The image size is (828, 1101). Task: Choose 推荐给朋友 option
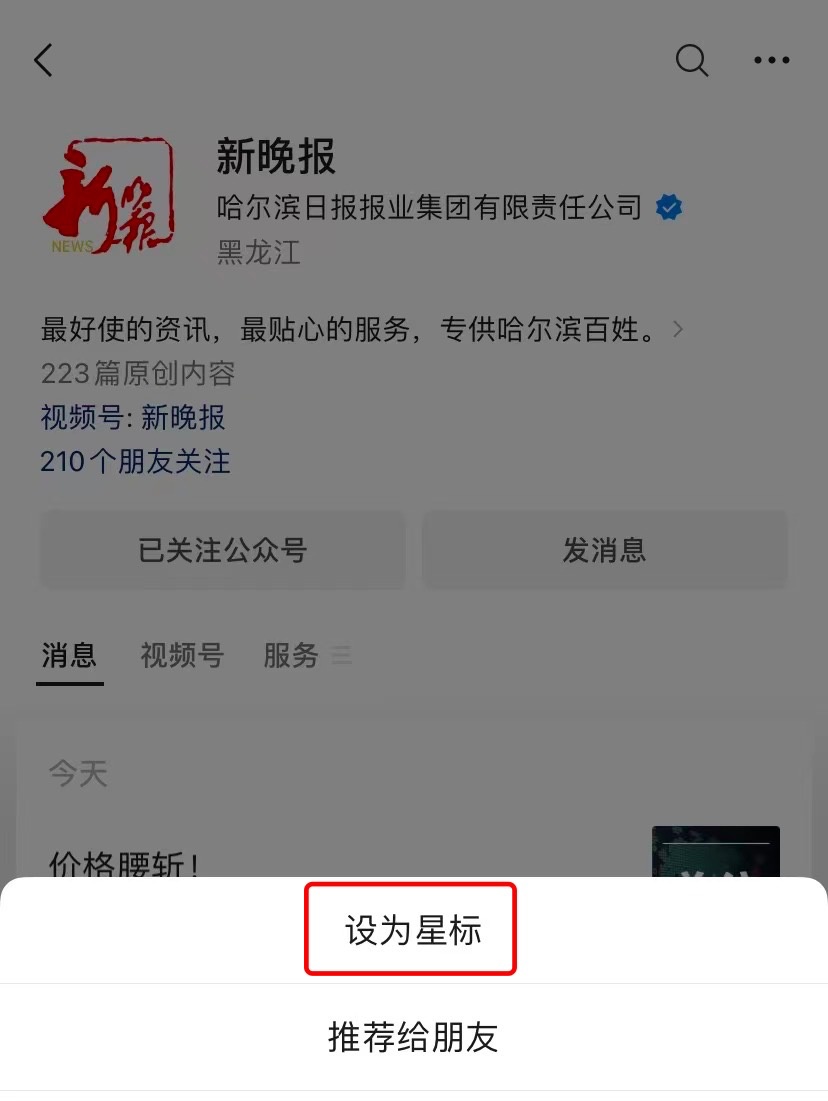coord(412,1037)
